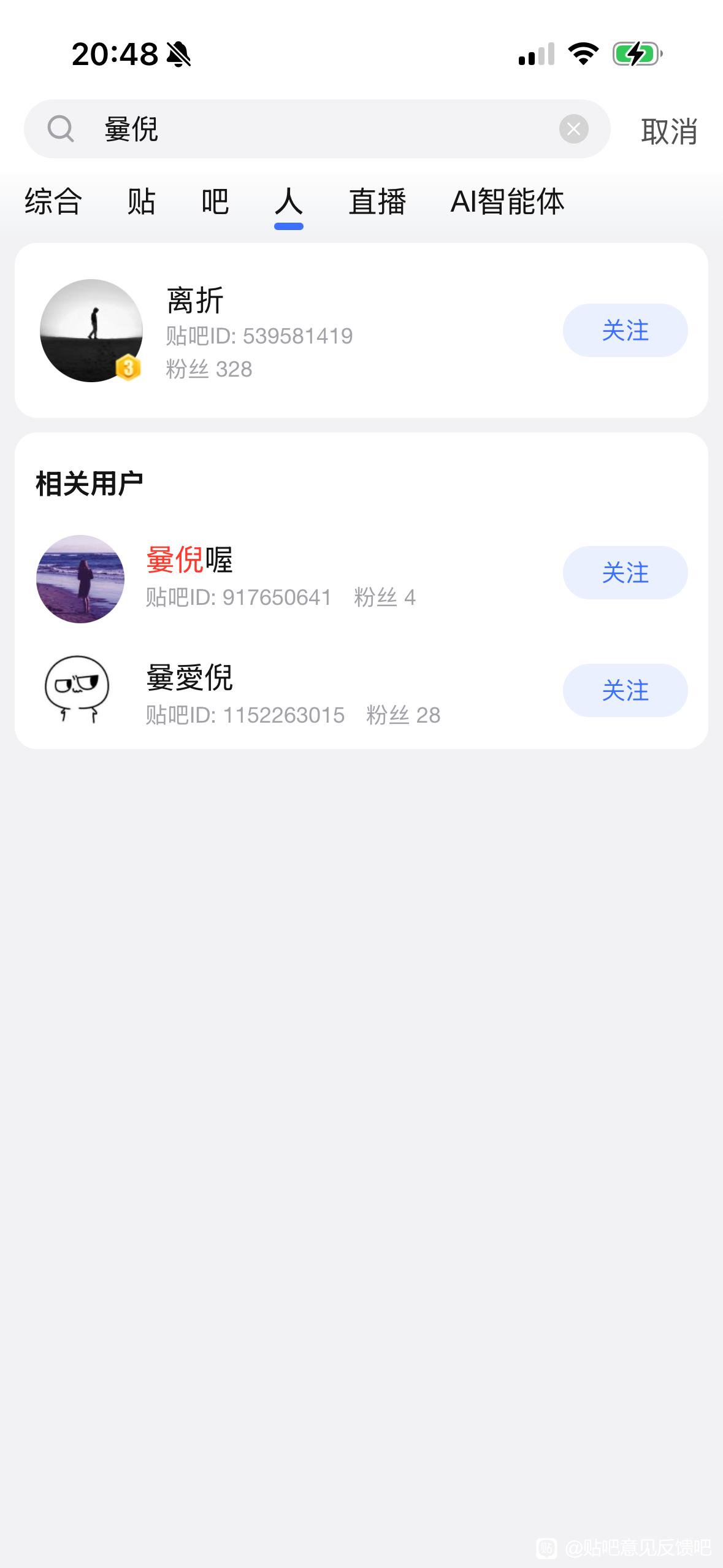Follow the user 曼愛倪
Screen dimensions: 723x1568
pos(625,691)
